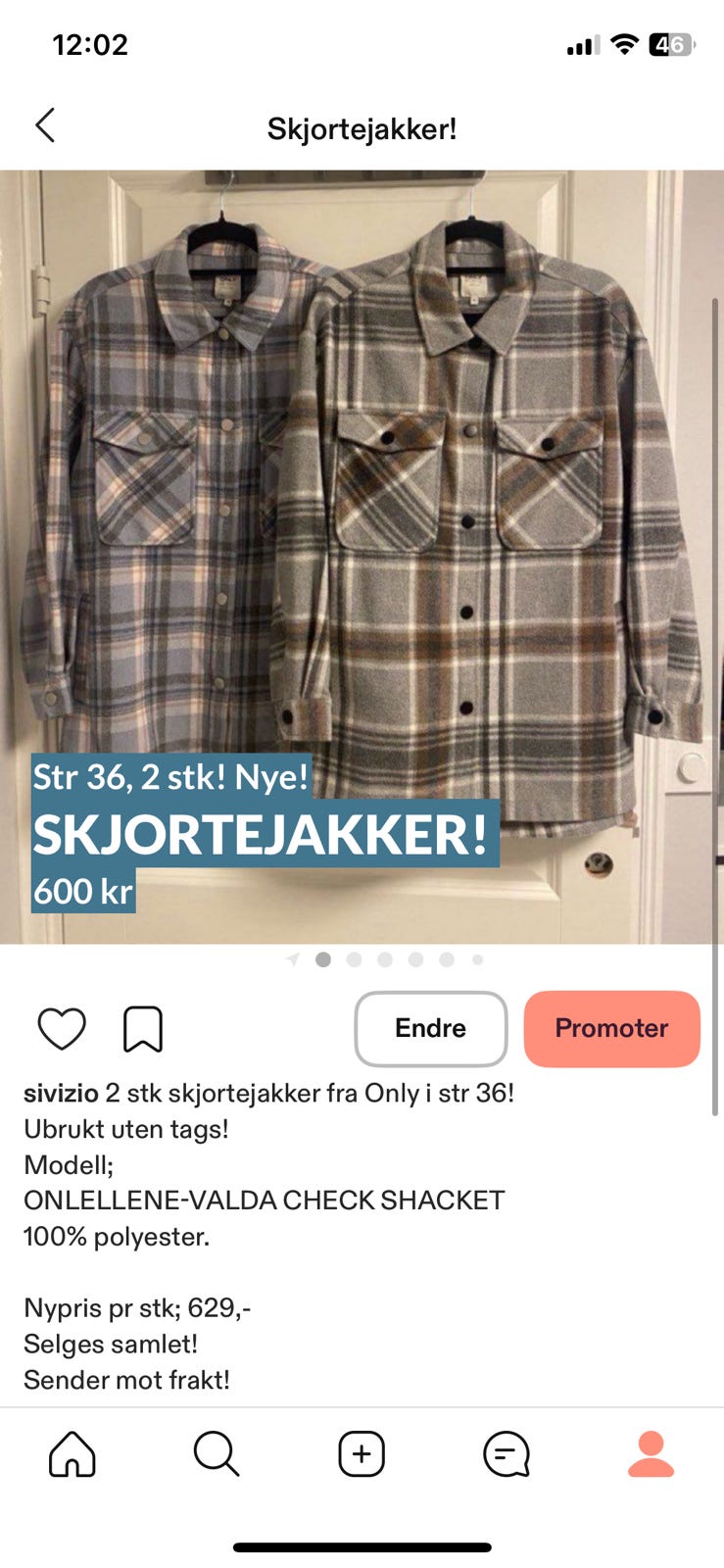This screenshot has width=724, height=1568.
Task: Like the post with the heart icon
Action: (x=61, y=1028)
